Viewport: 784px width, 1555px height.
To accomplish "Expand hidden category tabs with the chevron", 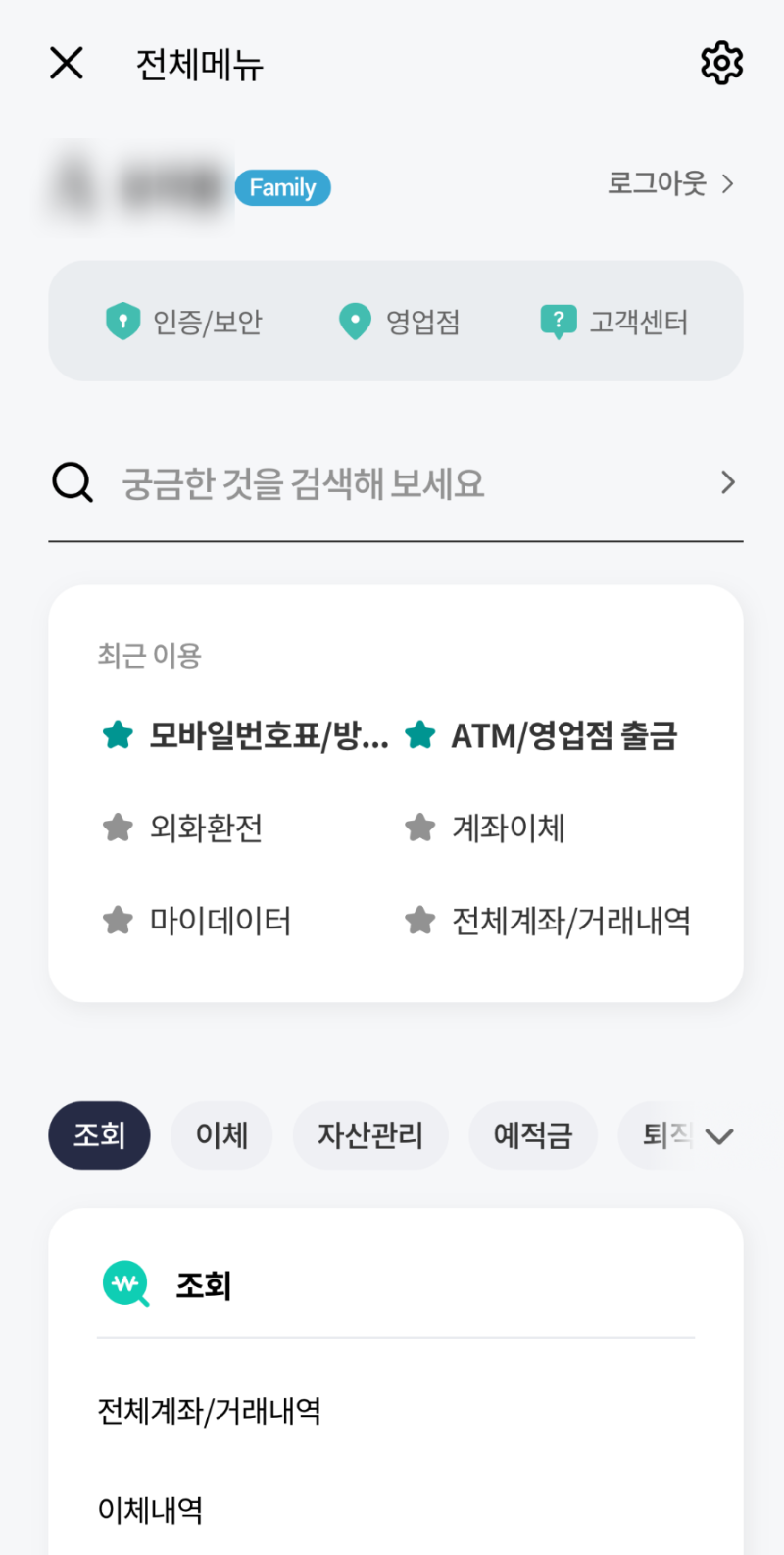I will tap(721, 1135).
